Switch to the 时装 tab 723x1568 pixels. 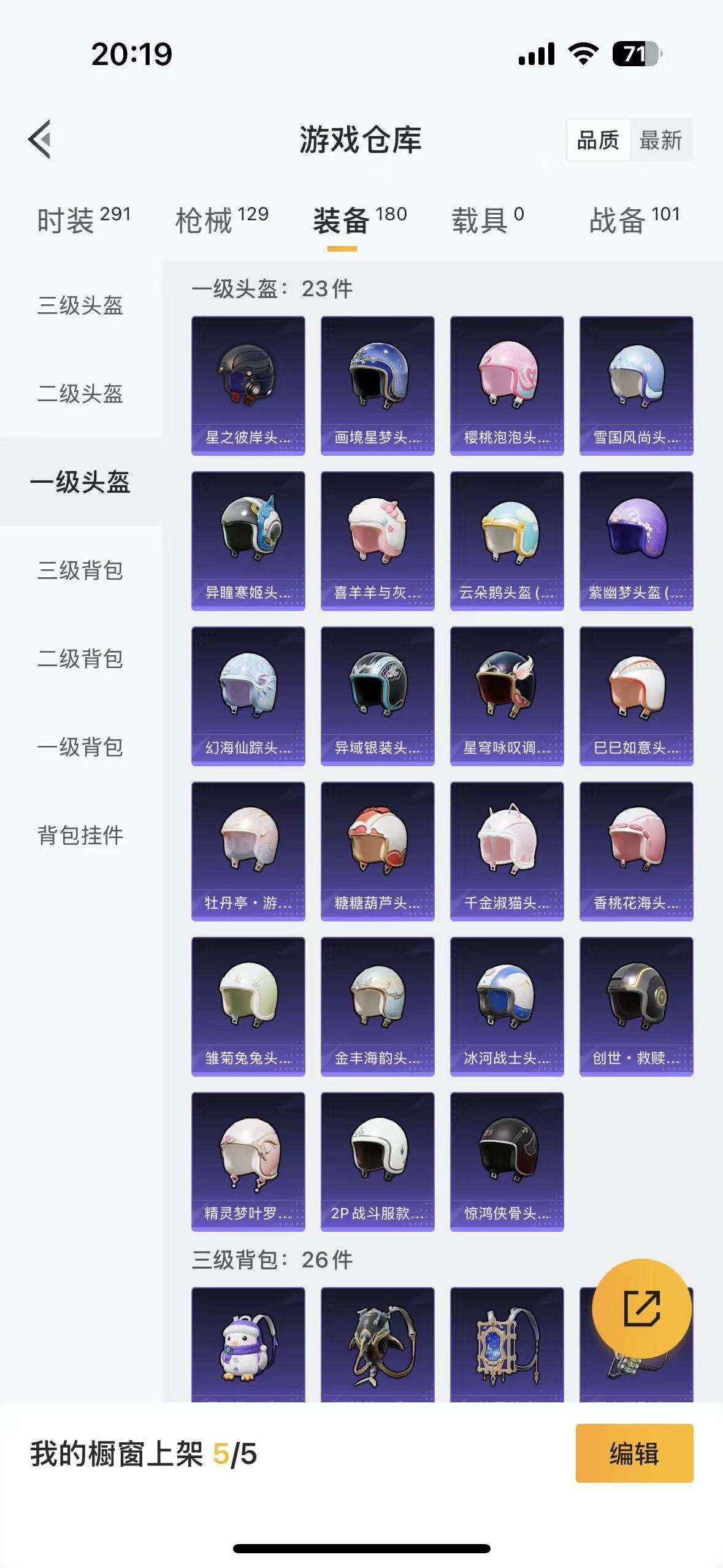[x=83, y=220]
